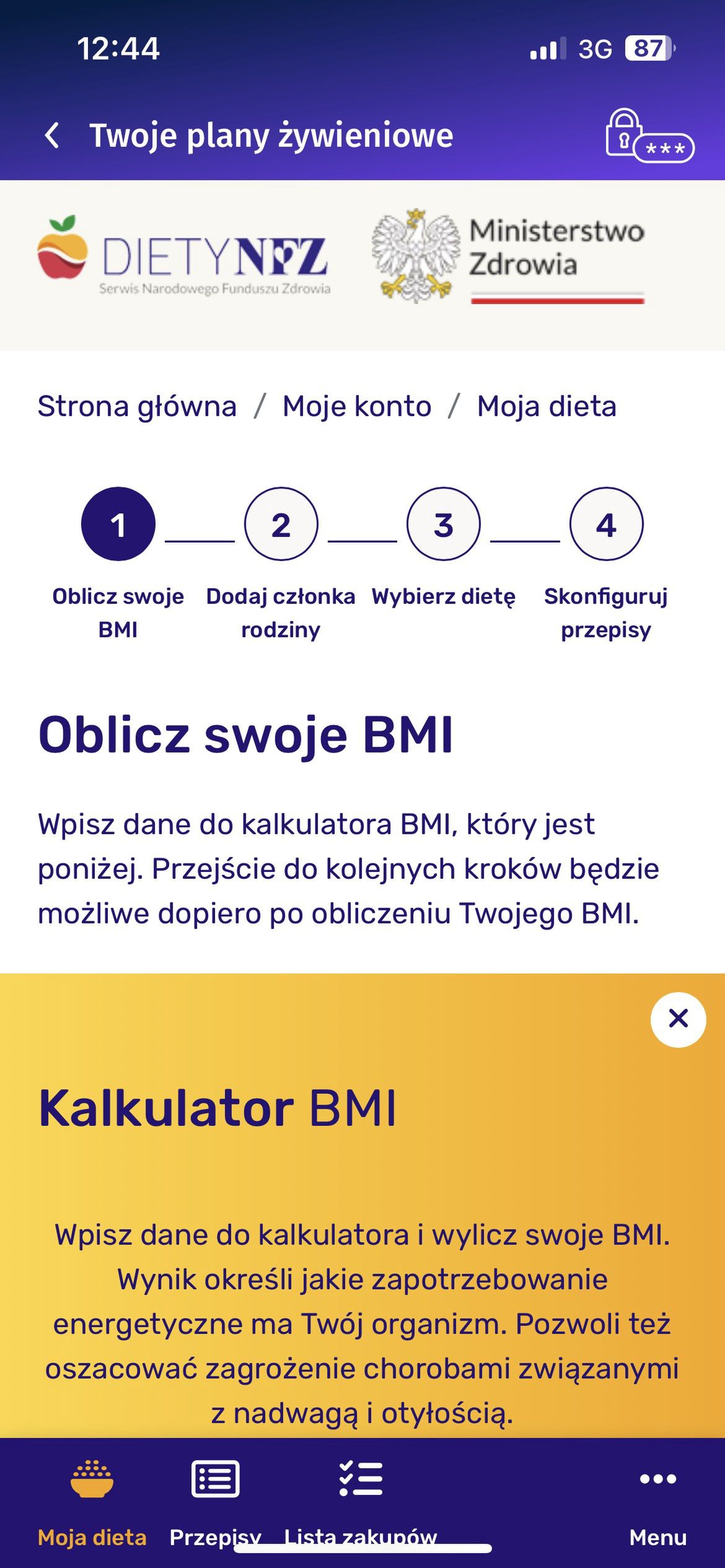Open the Menu tab
This screenshot has height=1568, width=725.
pyautogui.click(x=658, y=1504)
